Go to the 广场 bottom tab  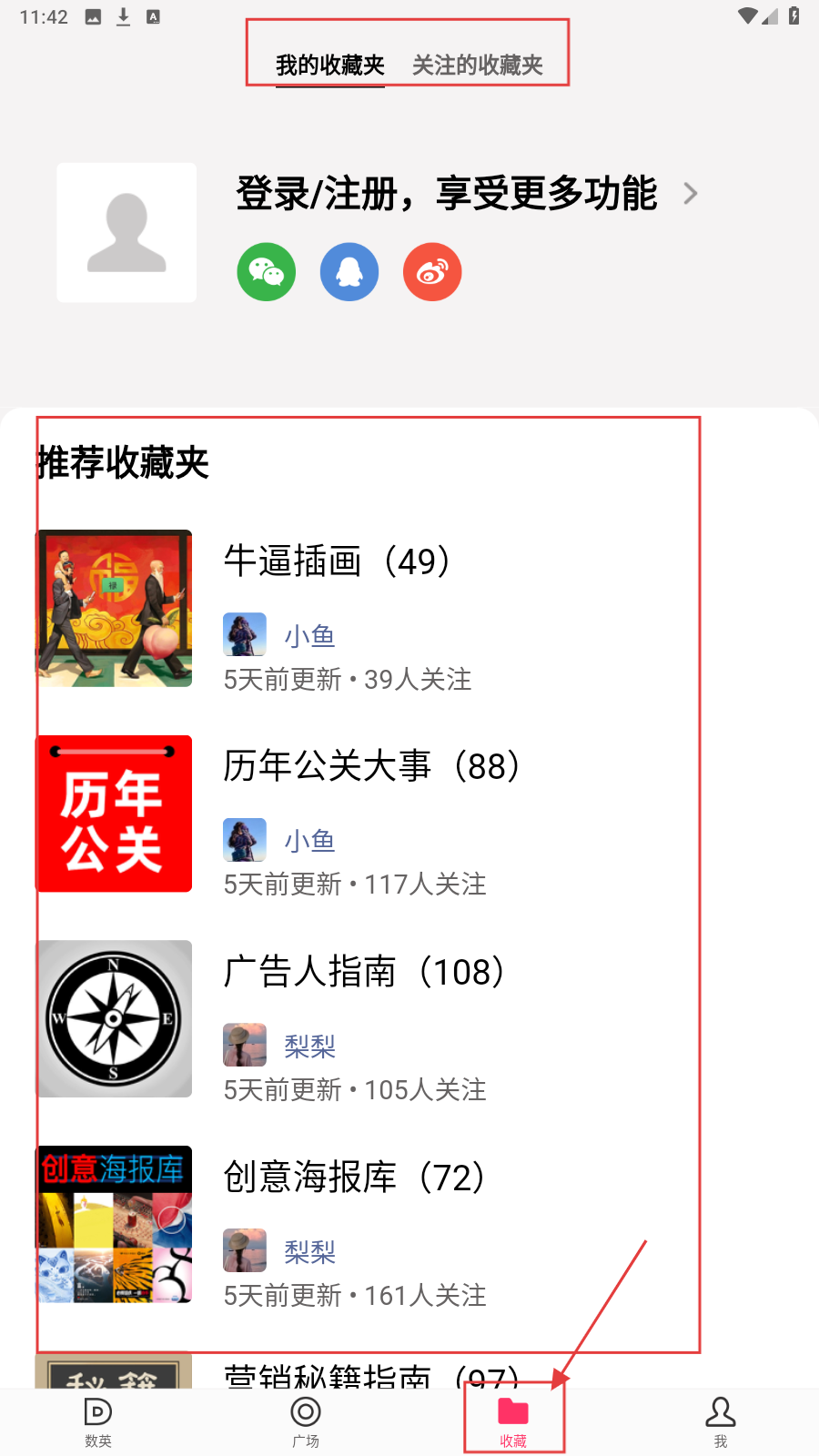point(306,1421)
